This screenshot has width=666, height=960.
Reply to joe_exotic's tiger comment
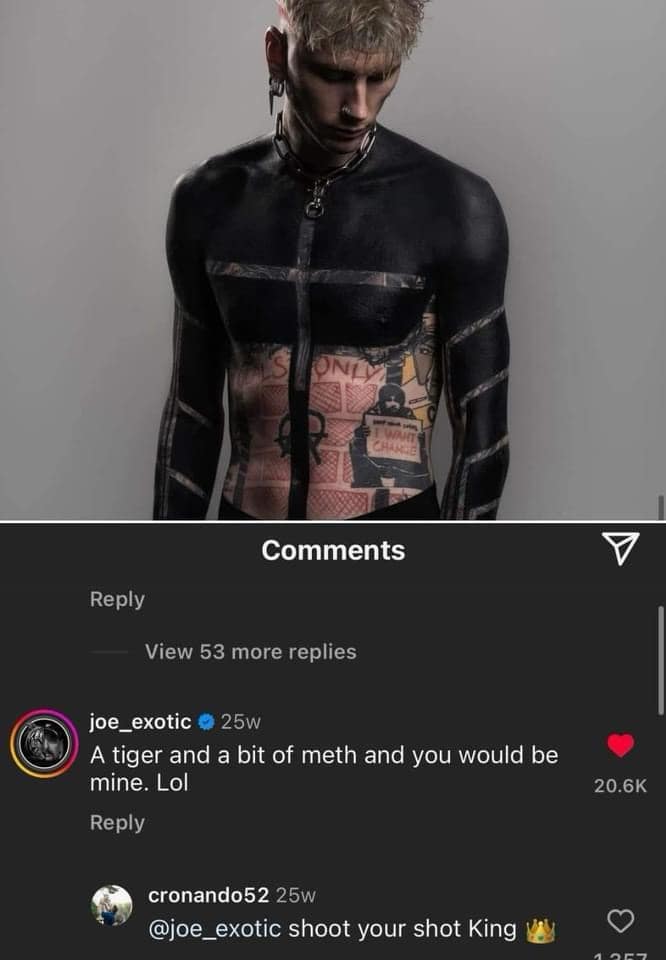117,822
